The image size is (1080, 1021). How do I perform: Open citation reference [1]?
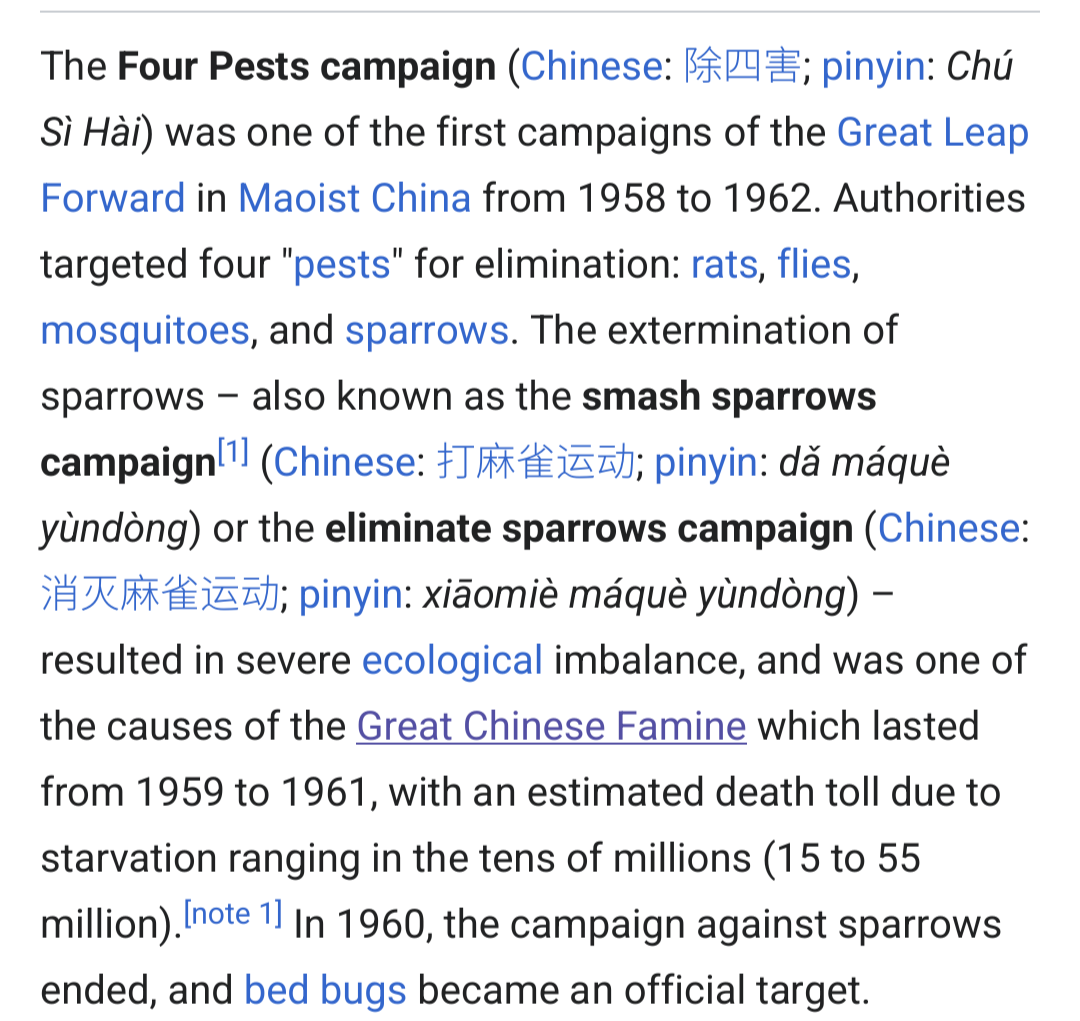pyautogui.click(x=232, y=452)
